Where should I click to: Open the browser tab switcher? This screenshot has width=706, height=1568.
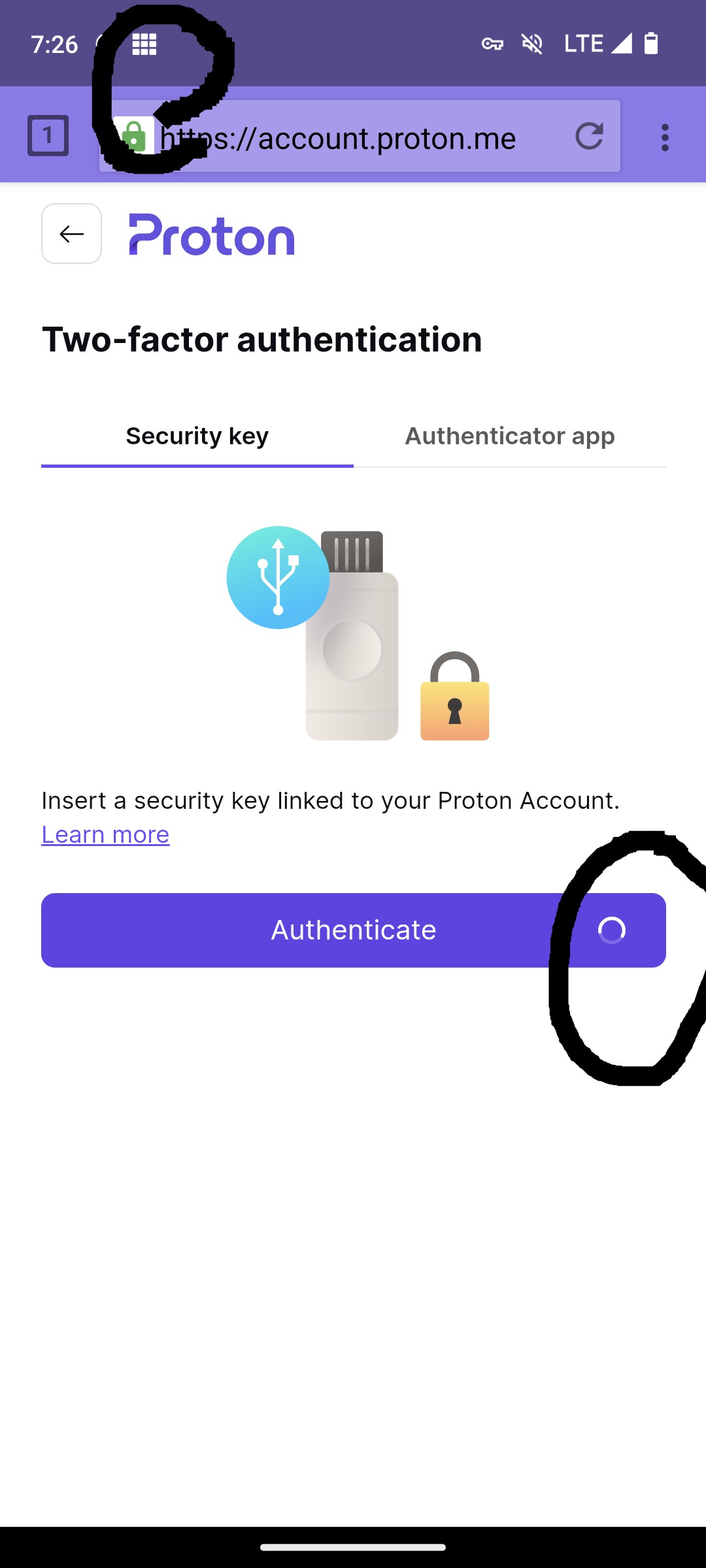(48, 136)
